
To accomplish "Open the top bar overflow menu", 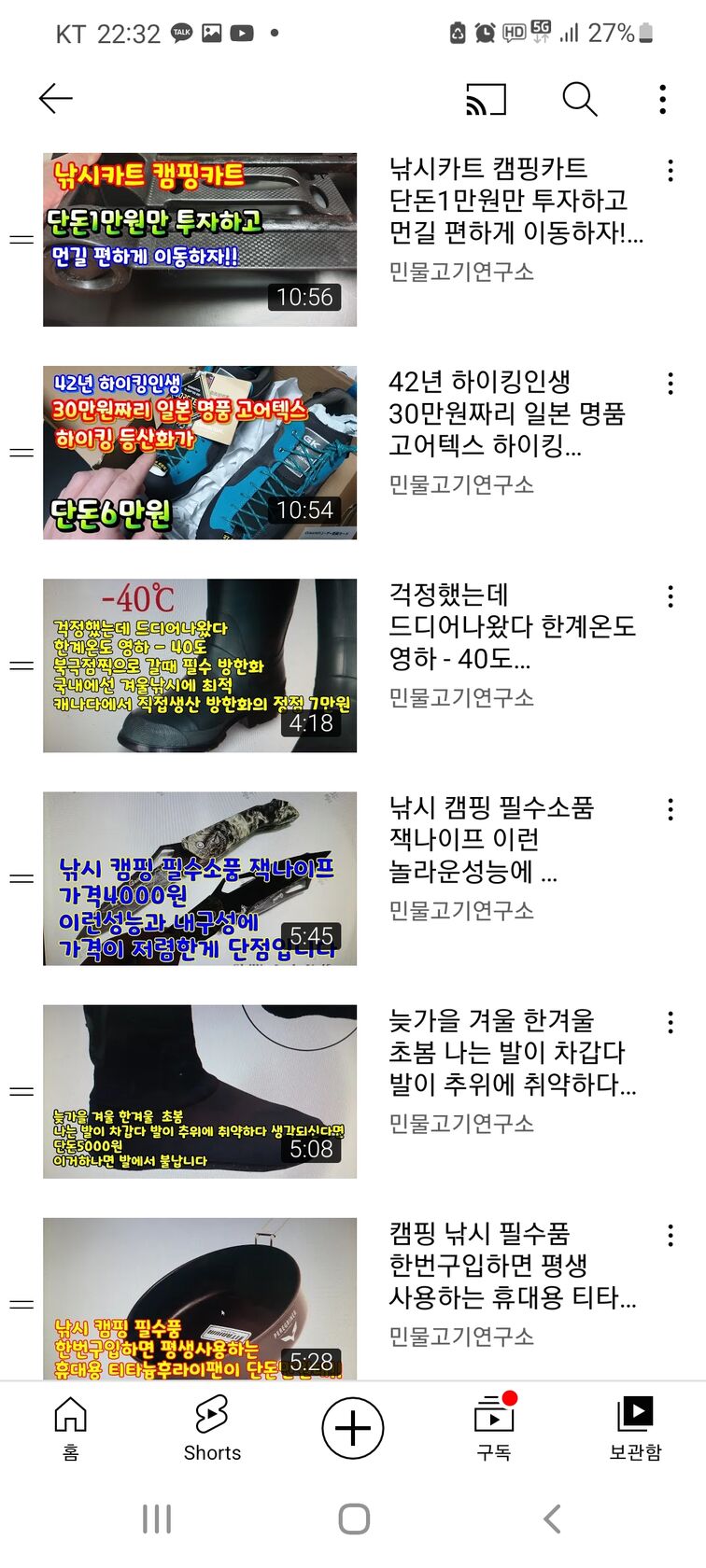I will (662, 99).
